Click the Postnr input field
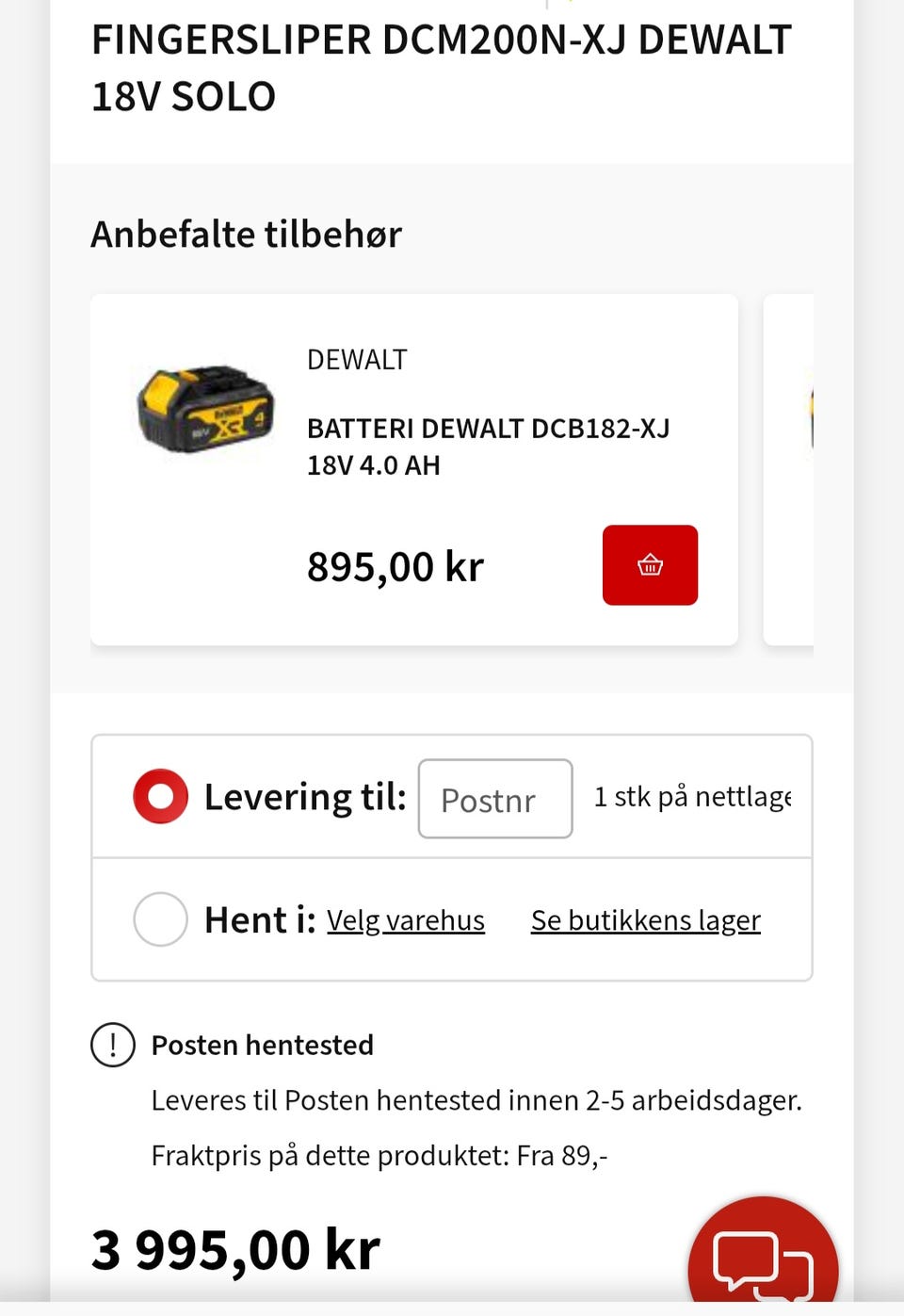904x1316 pixels. tap(494, 799)
